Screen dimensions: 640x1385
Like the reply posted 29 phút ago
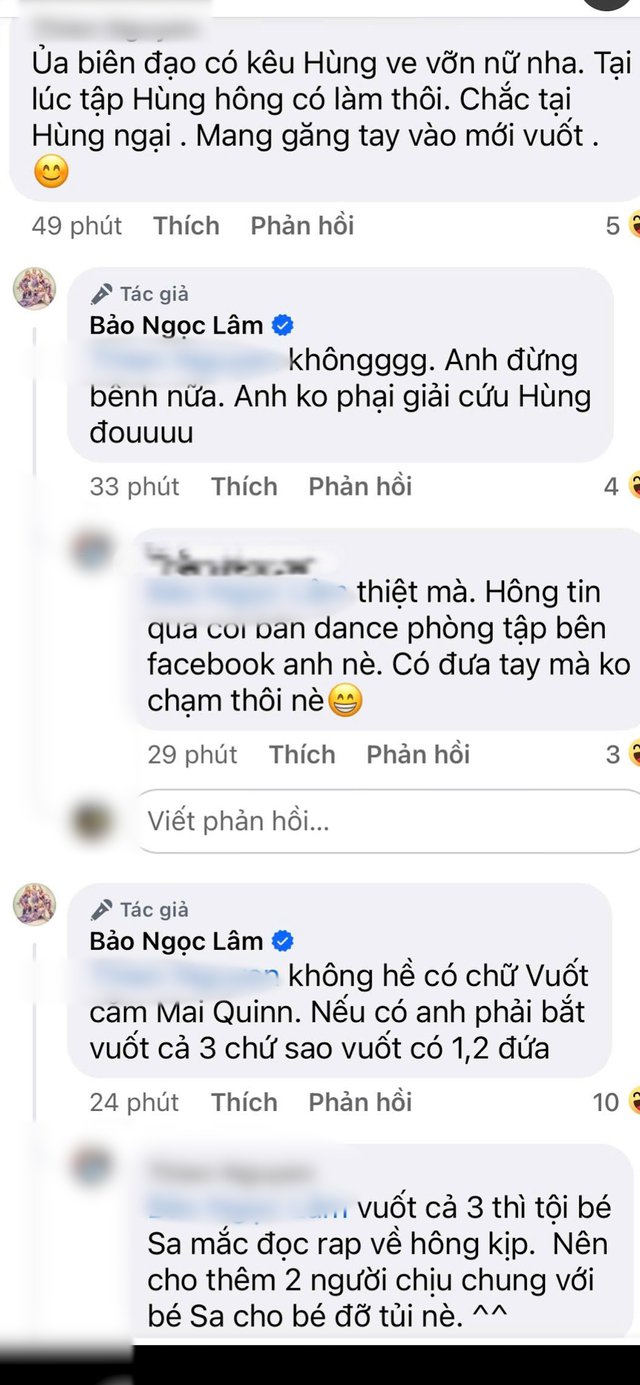click(302, 754)
